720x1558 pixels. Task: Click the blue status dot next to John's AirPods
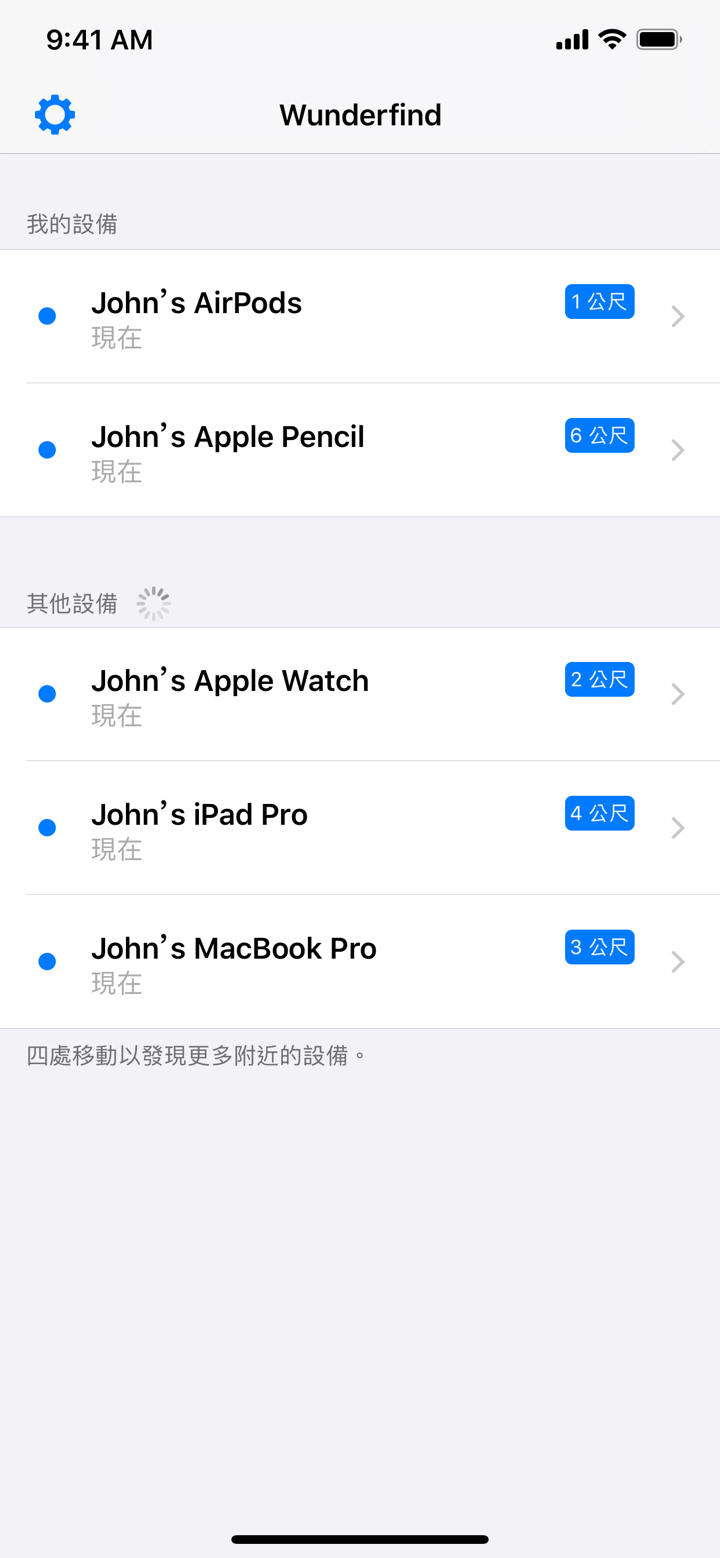(46, 315)
